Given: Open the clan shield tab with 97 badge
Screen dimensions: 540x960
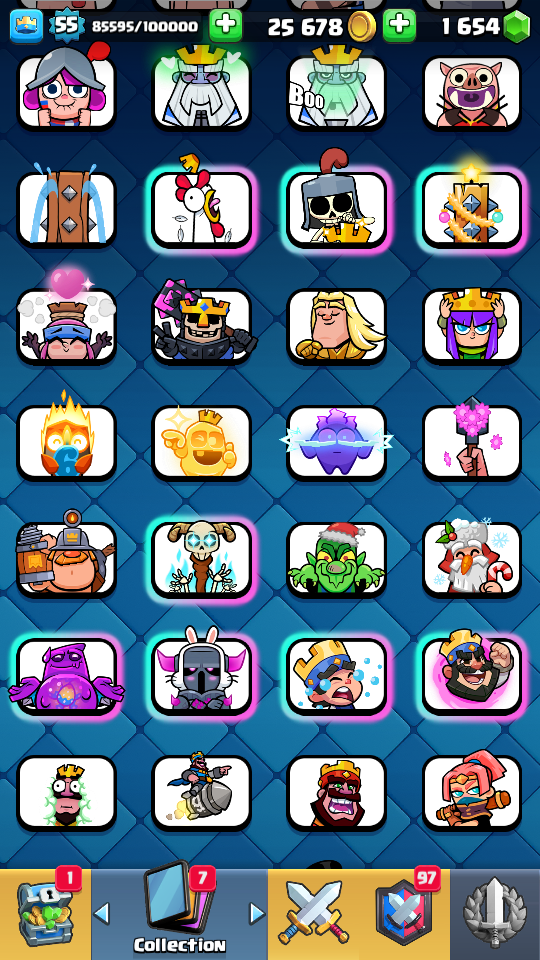Looking at the screenshot, I should pos(404,913).
